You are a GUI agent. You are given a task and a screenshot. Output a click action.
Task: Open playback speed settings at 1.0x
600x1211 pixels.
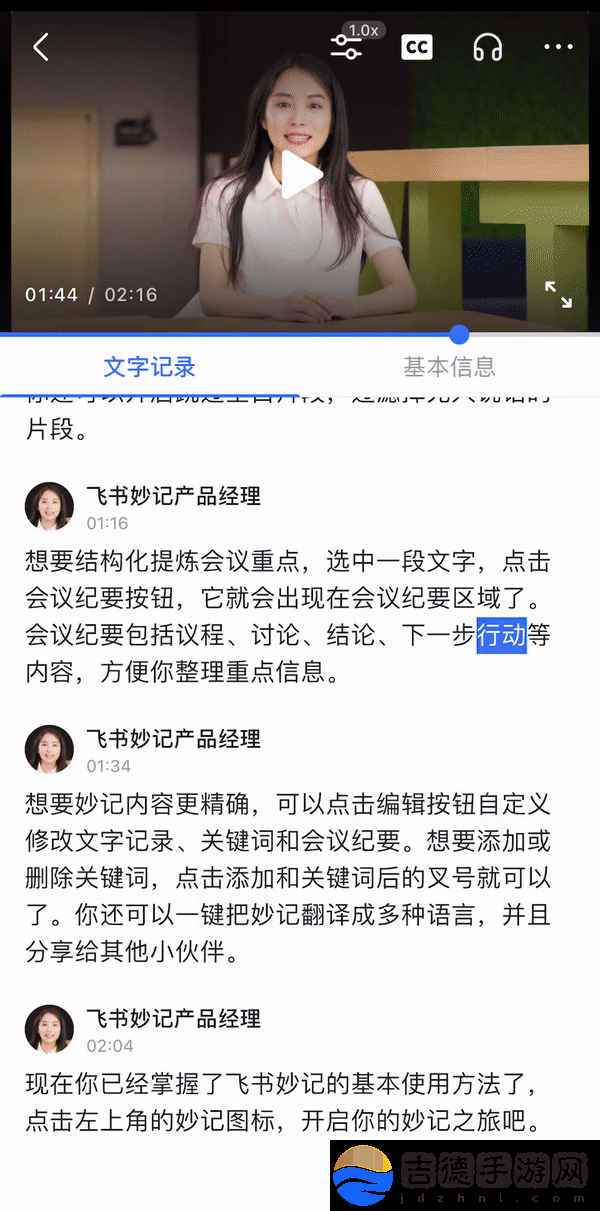[x=347, y=46]
